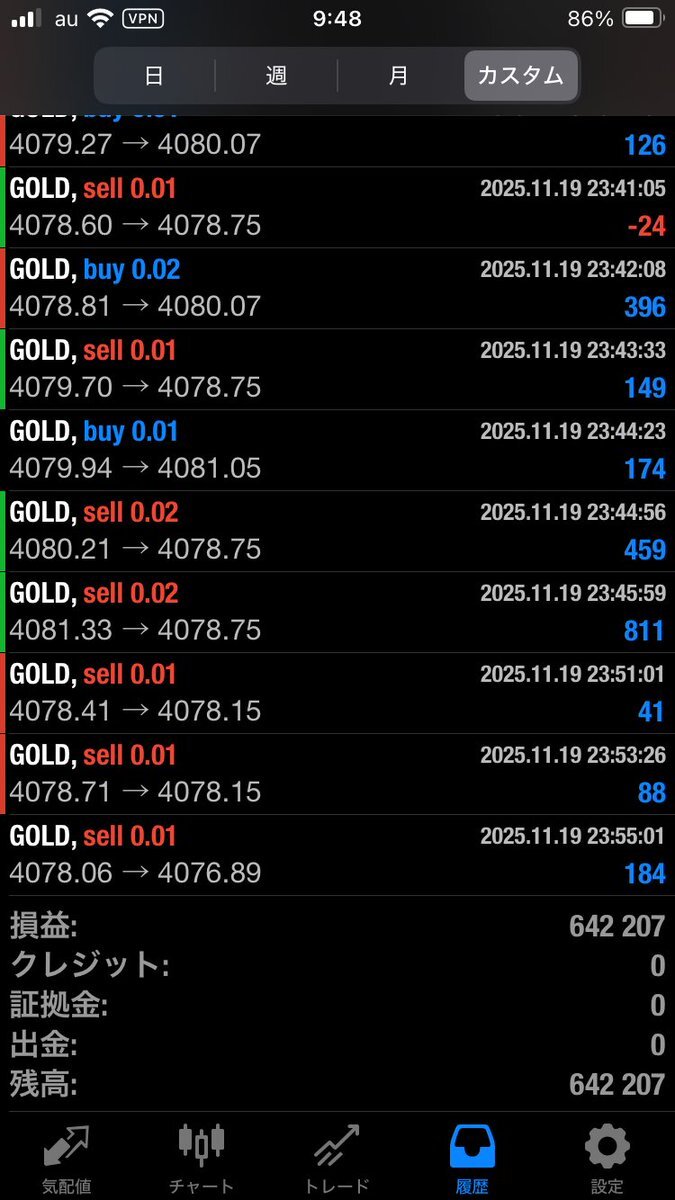
Task: Open the 設定 tab
Action: tap(607, 1157)
